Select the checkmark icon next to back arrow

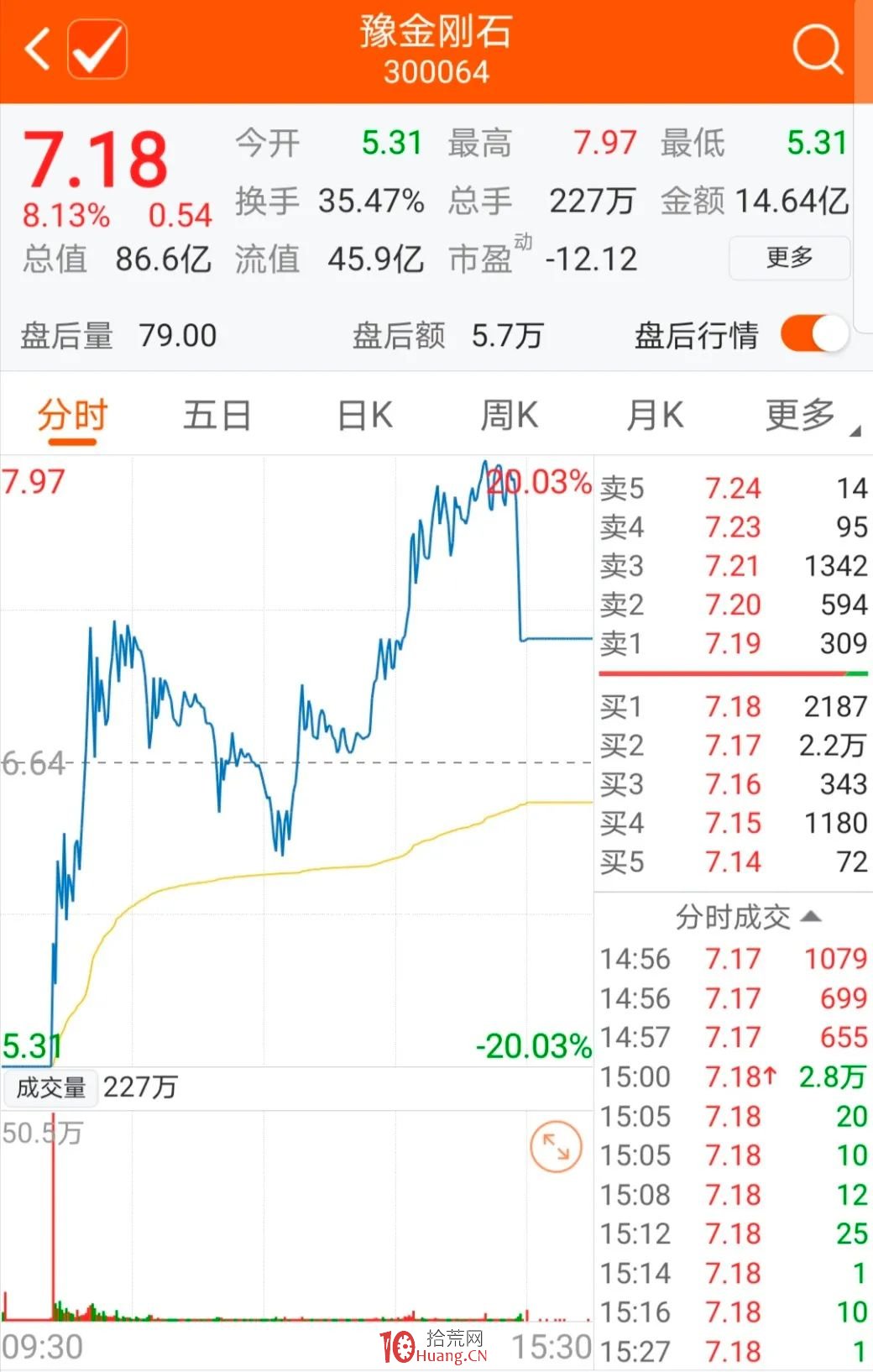pos(97,49)
